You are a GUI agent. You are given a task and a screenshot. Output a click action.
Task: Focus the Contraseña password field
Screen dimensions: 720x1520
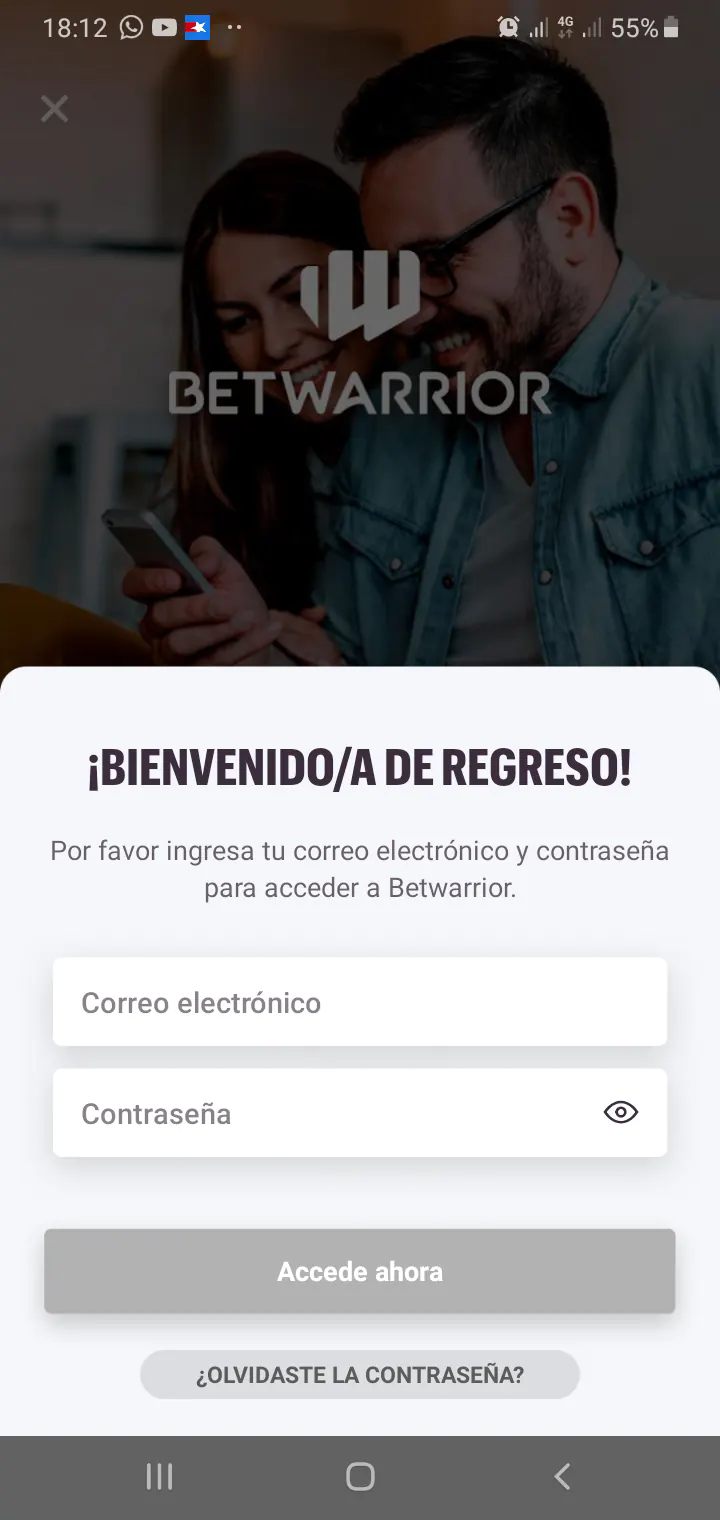pyautogui.click(x=320, y=1113)
